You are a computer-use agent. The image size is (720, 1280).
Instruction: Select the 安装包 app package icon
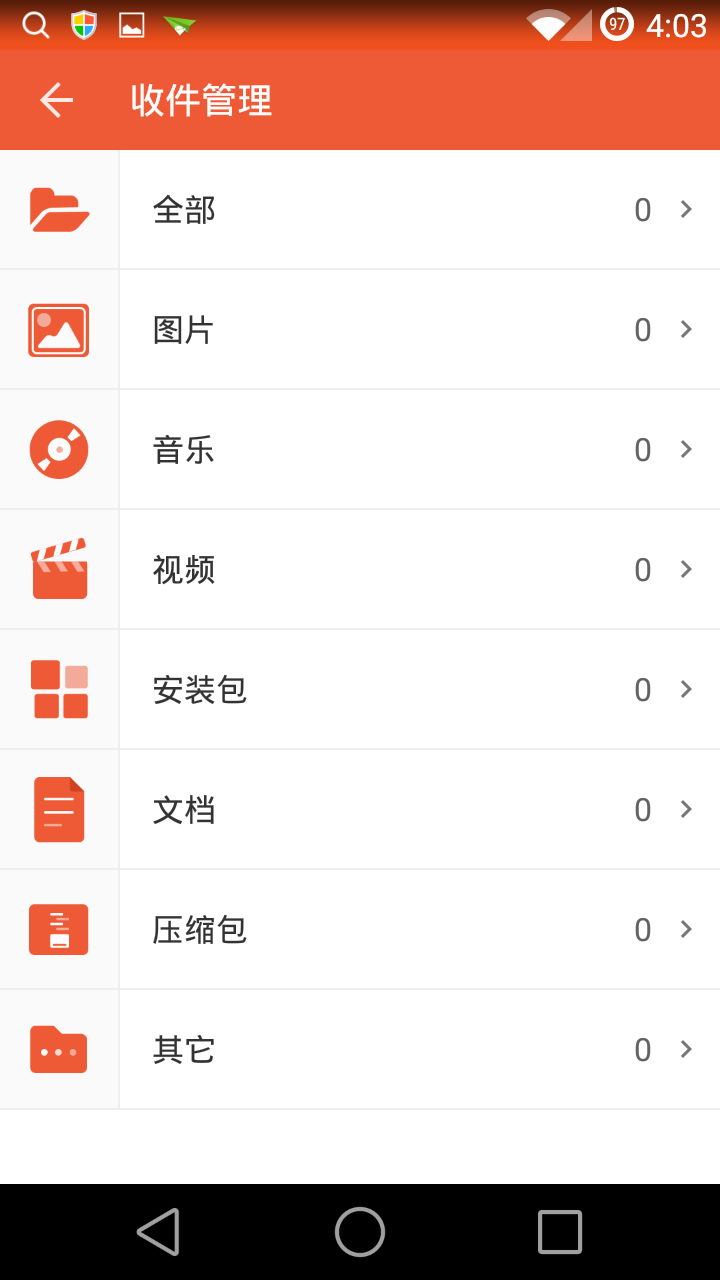point(59,689)
